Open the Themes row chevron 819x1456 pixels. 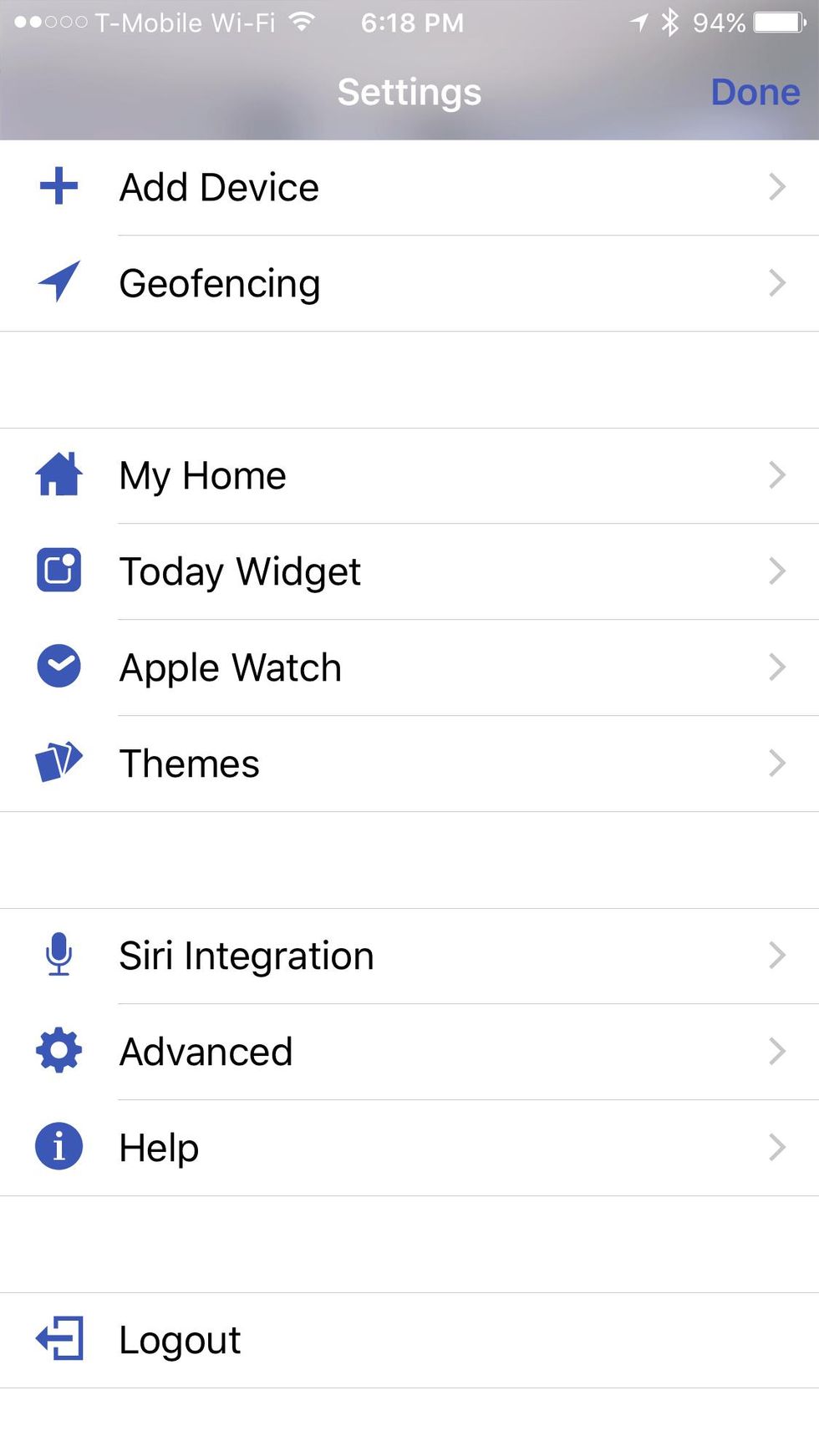(777, 762)
